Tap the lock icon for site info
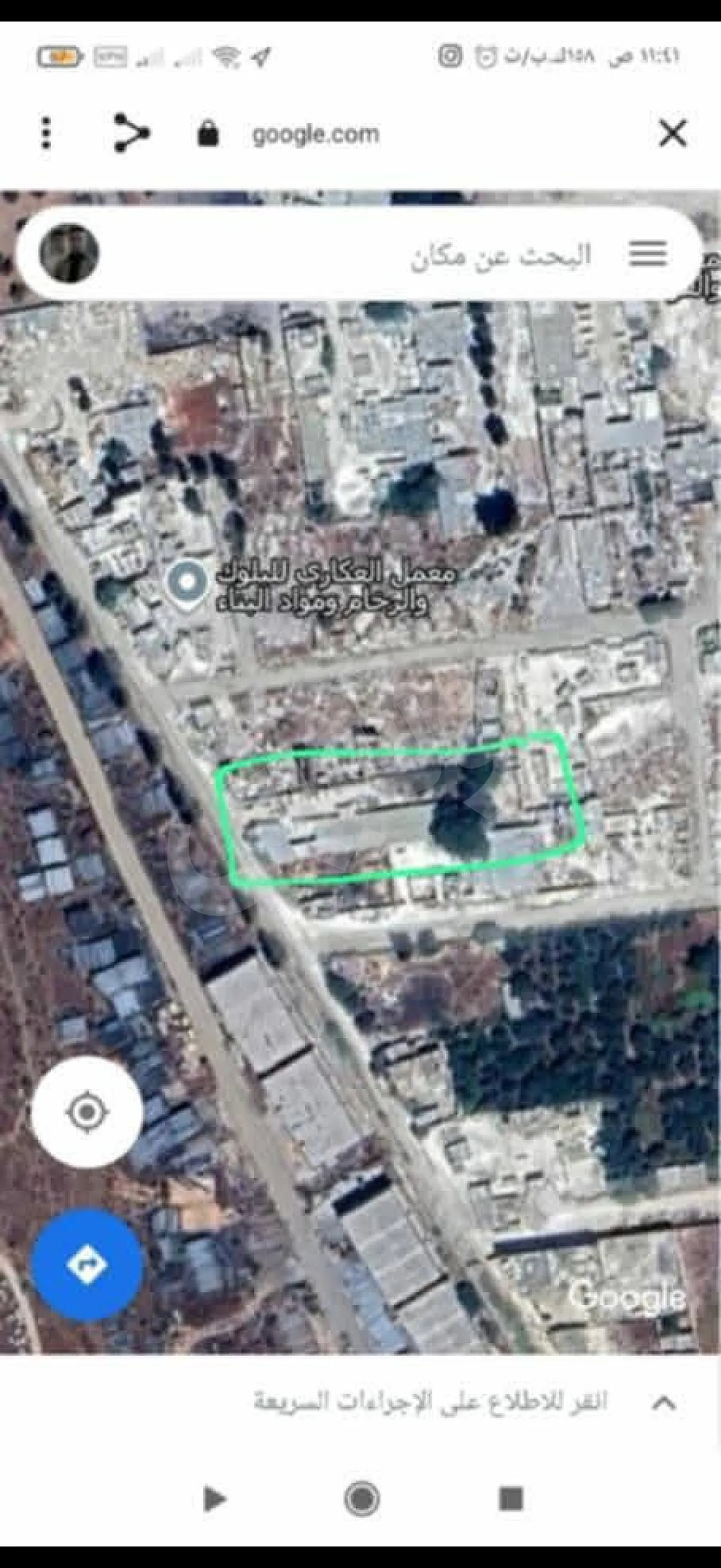Screen dimensions: 721x1568 pyautogui.click(x=208, y=133)
